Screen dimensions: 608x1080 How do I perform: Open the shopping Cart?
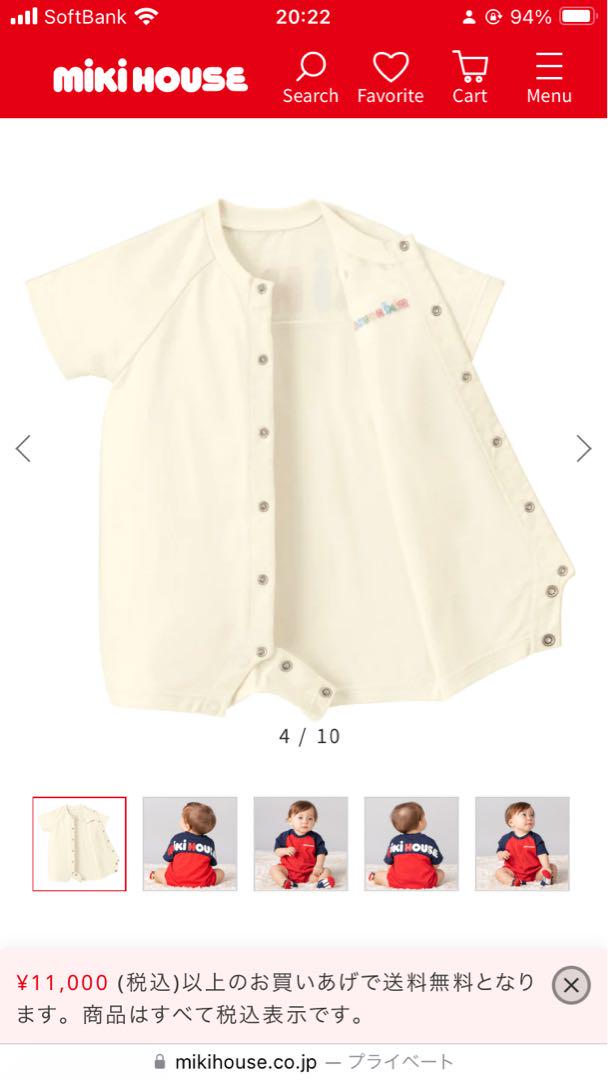tap(470, 78)
